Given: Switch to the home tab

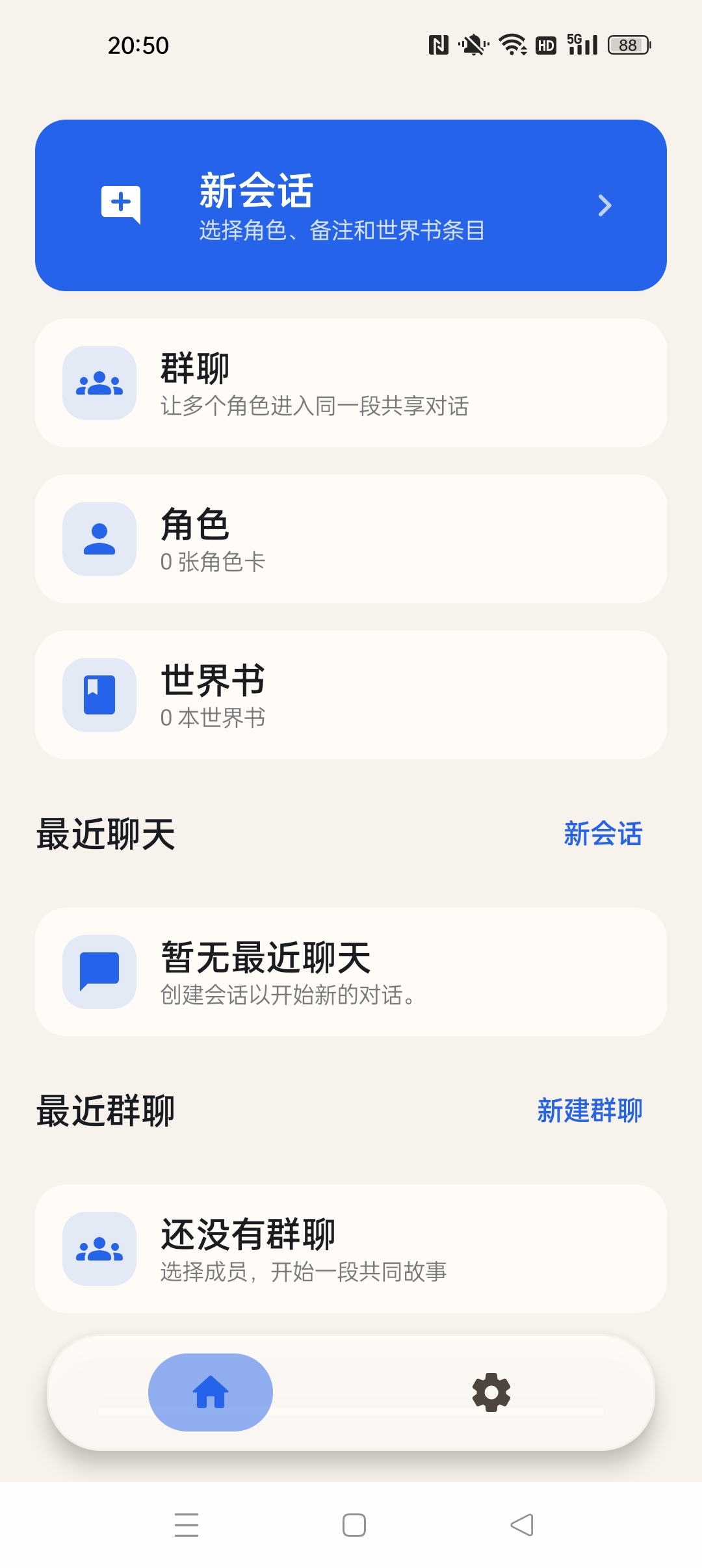Looking at the screenshot, I should point(211,1392).
